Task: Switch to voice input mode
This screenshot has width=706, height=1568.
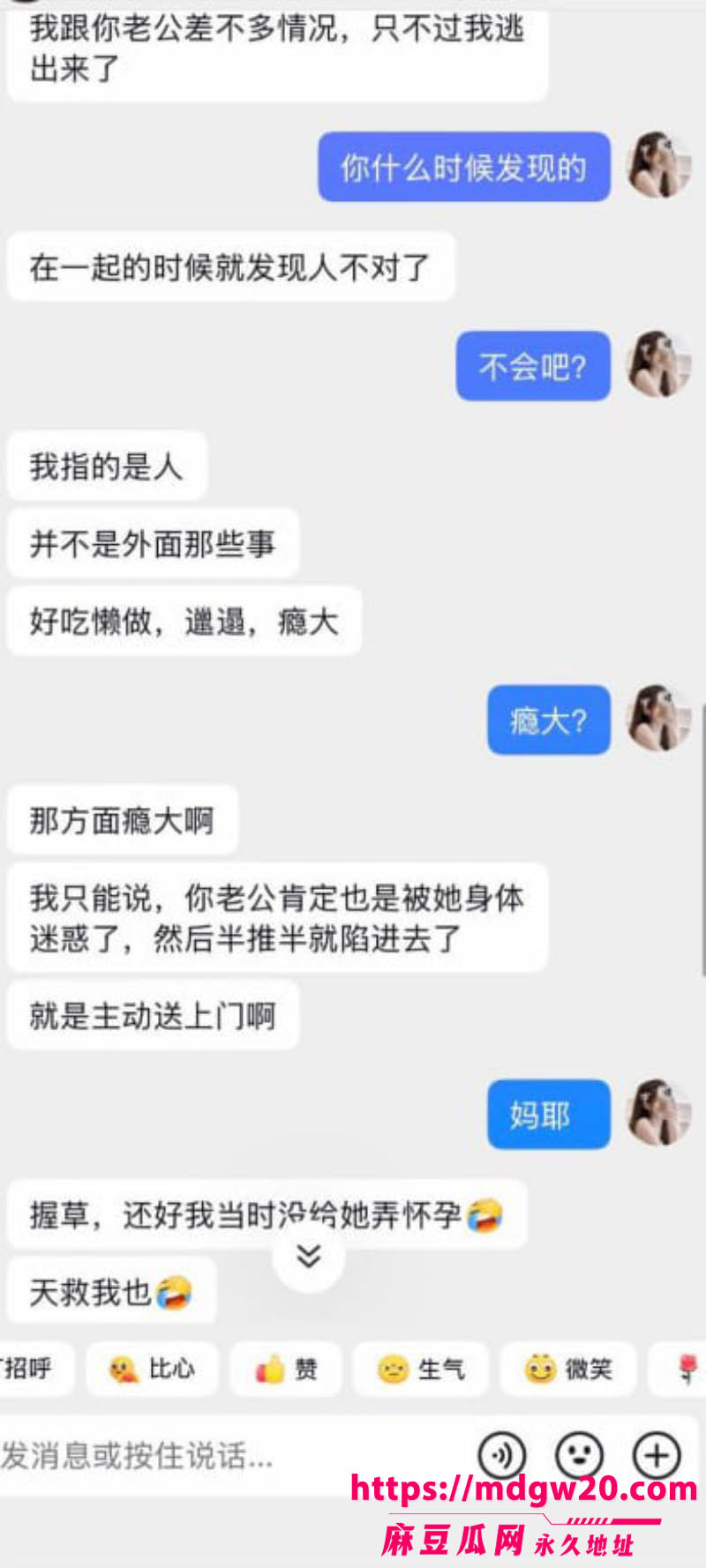Action: (x=501, y=1454)
